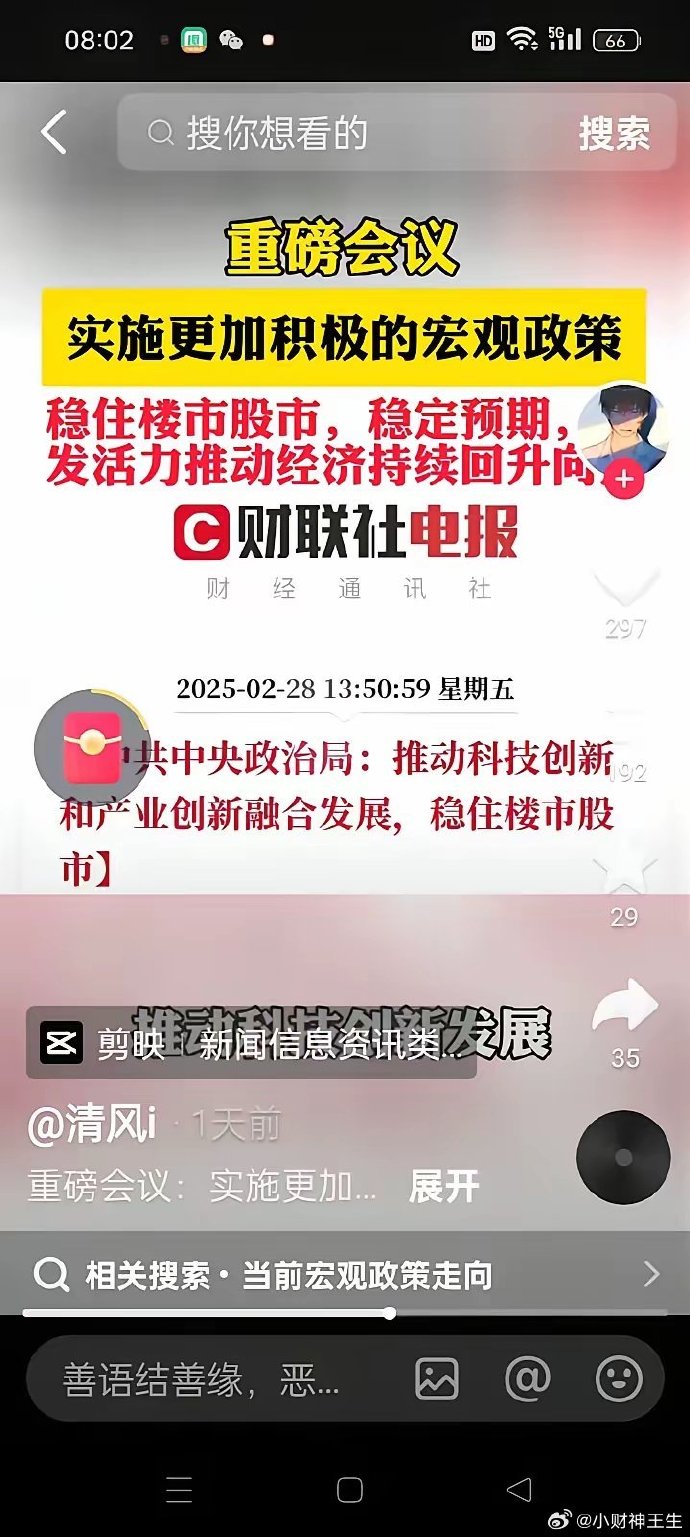Go back using the top-left arrow
The height and width of the screenshot is (1537, 690).
(54, 133)
